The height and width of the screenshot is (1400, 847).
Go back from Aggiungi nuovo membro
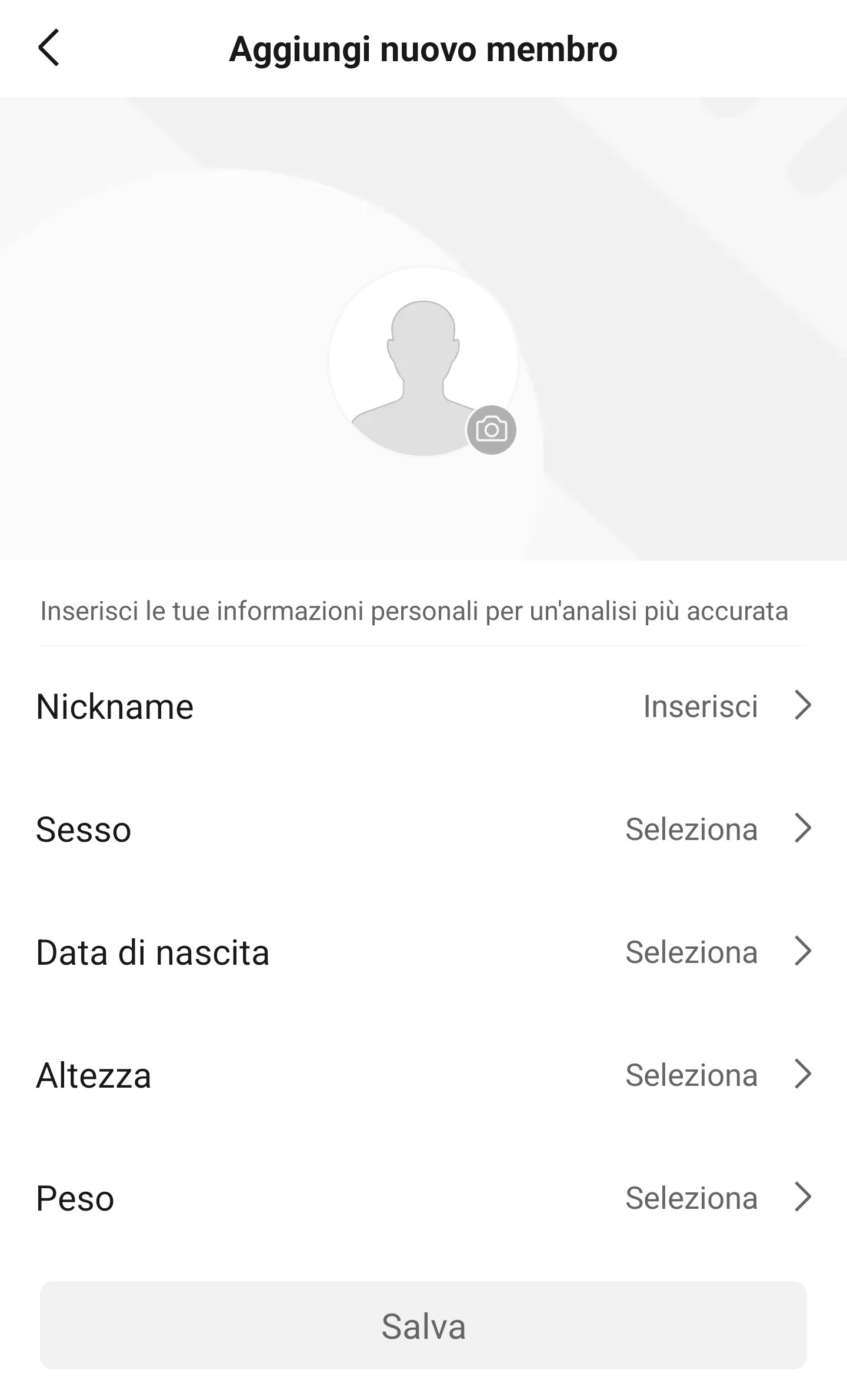click(48, 48)
